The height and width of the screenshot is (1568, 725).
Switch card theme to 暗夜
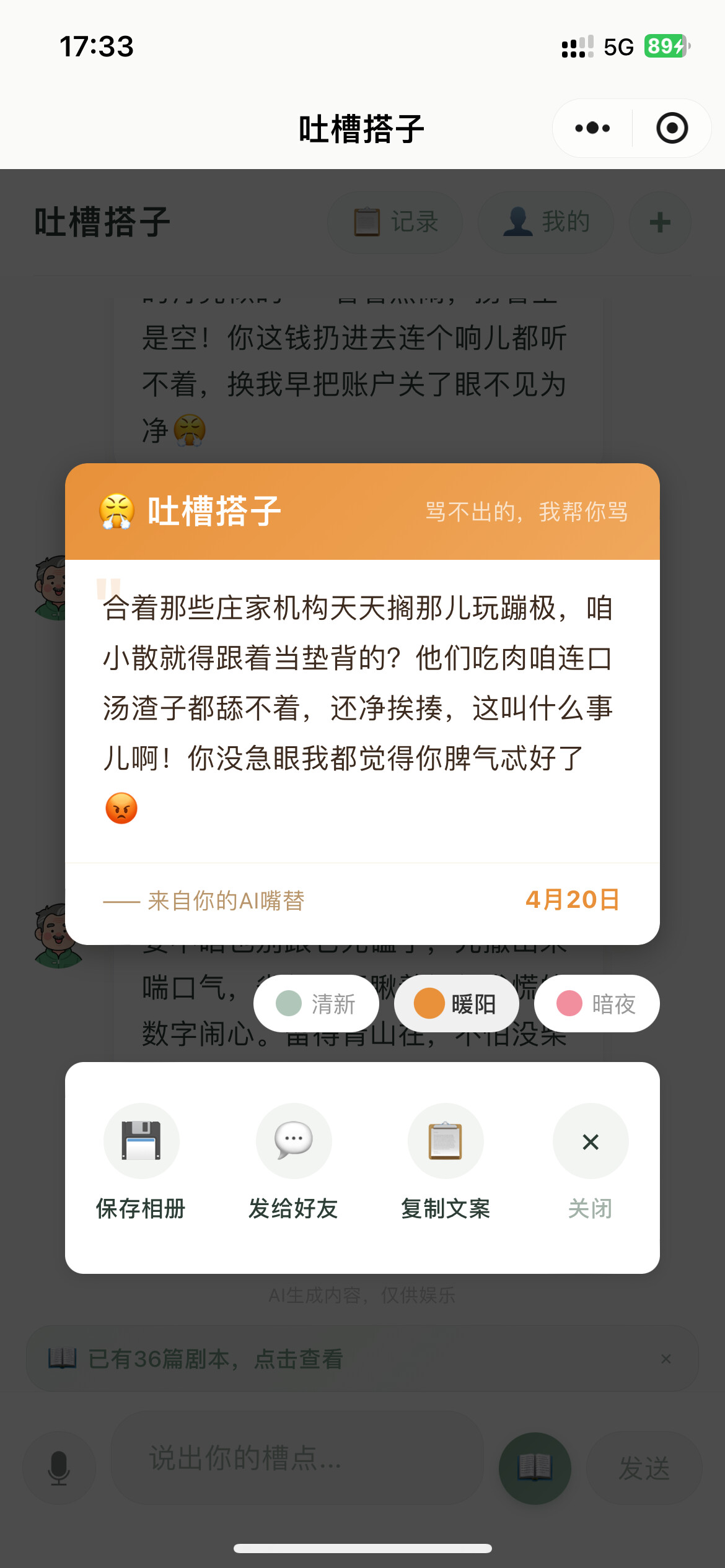coord(597,1004)
